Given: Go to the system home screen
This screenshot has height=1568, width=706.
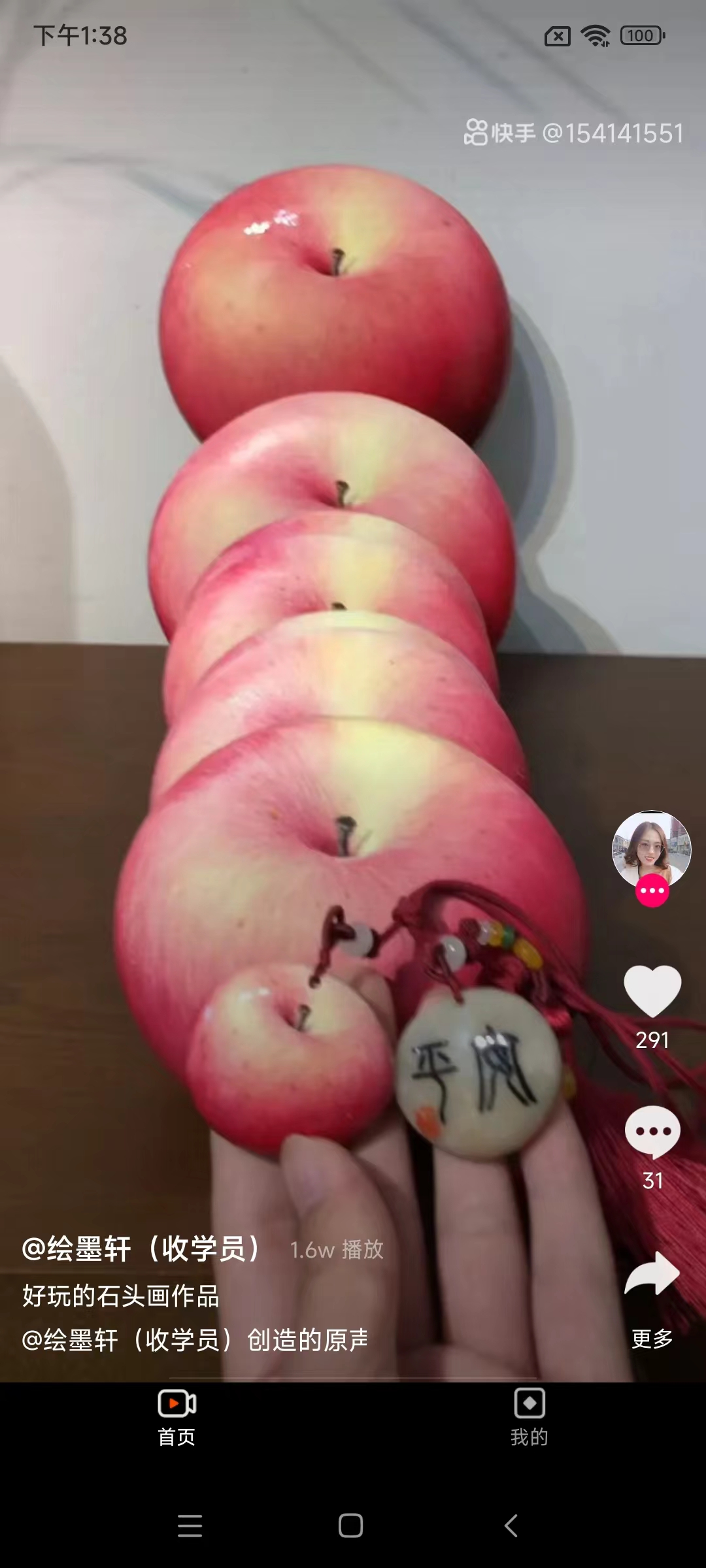Looking at the screenshot, I should pos(350,1526).
